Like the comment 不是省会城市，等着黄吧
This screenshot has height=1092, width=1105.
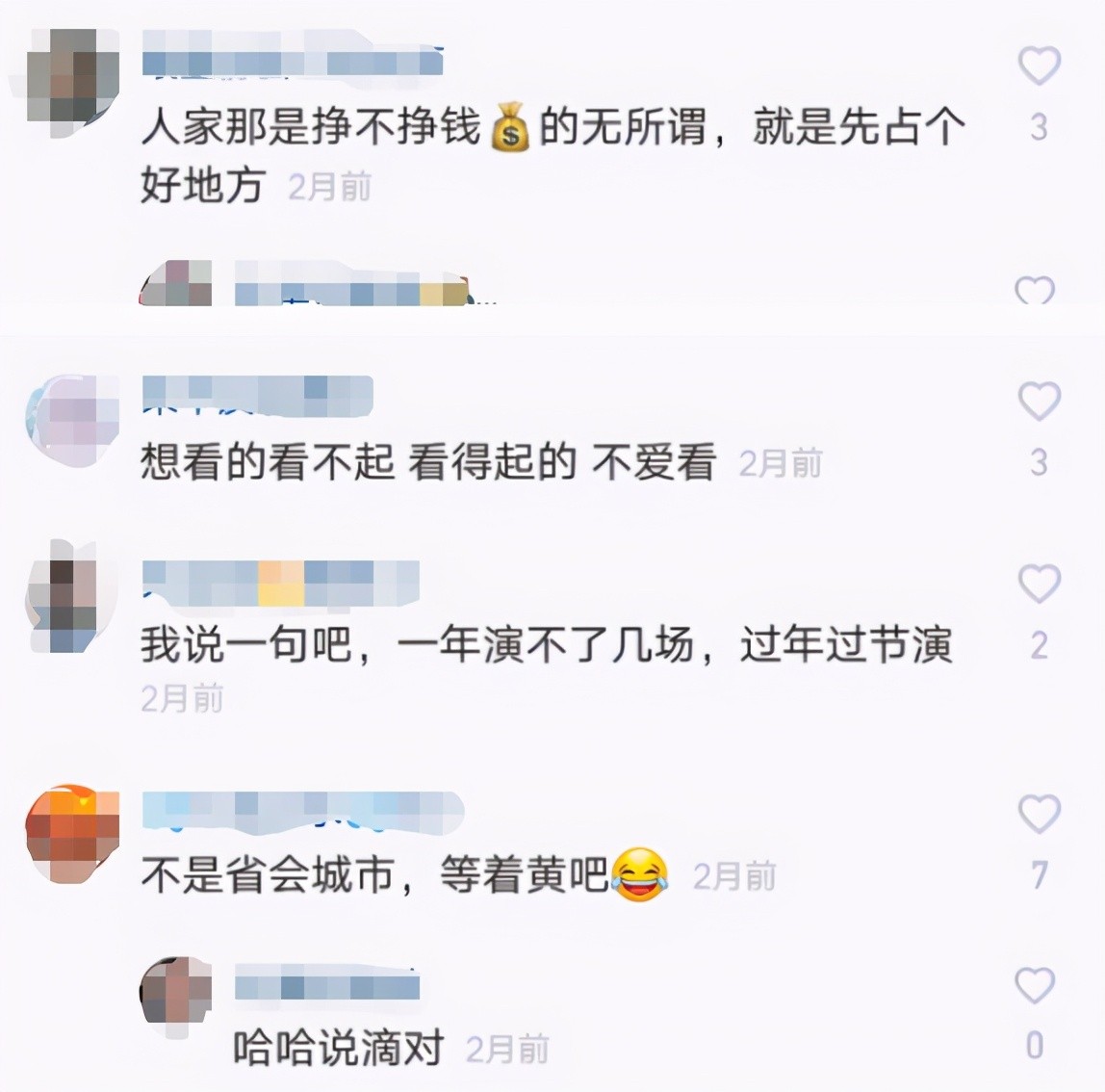pyautogui.click(x=1039, y=815)
